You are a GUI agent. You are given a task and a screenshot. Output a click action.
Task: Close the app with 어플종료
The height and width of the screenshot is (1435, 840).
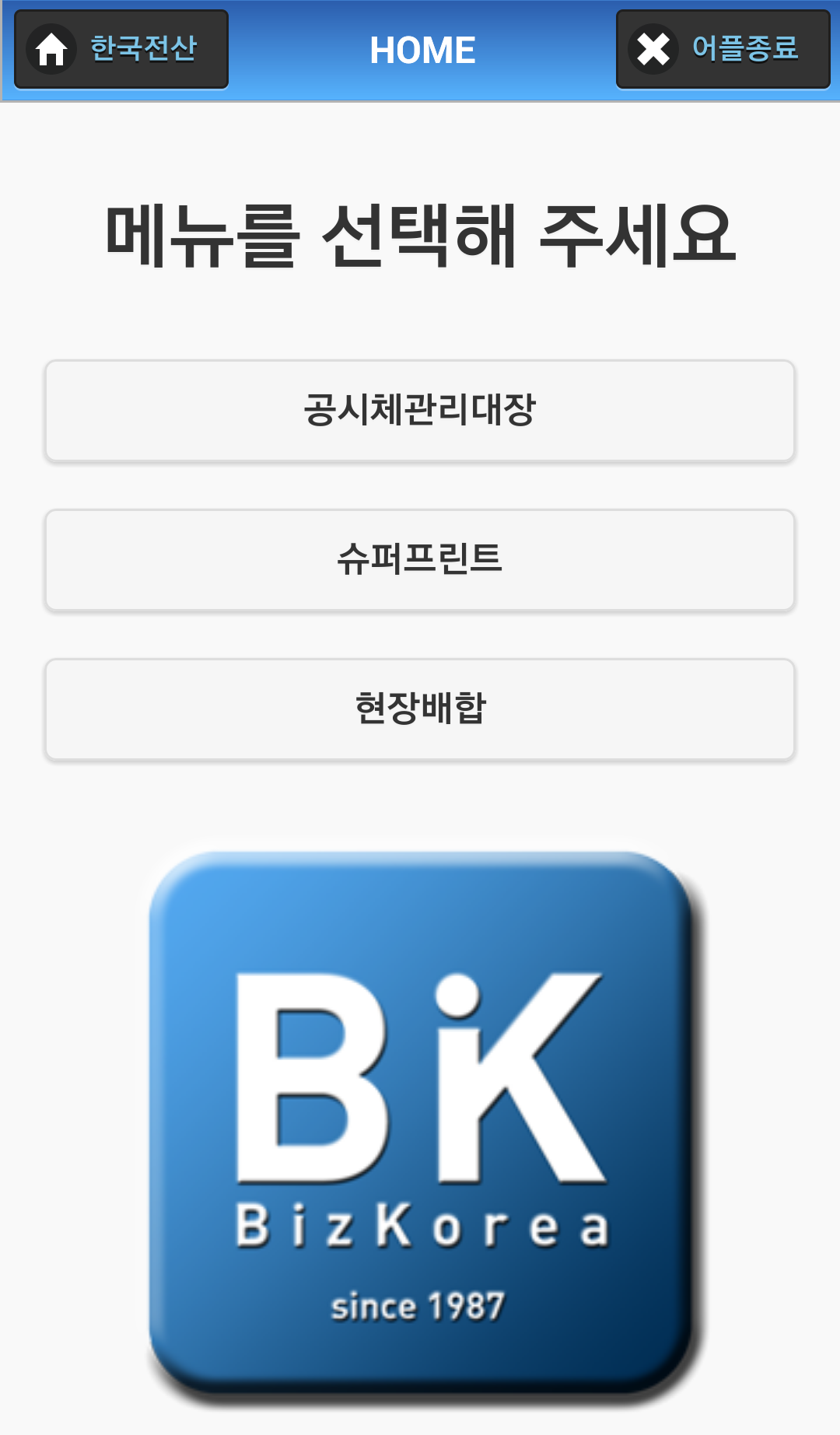tap(723, 49)
